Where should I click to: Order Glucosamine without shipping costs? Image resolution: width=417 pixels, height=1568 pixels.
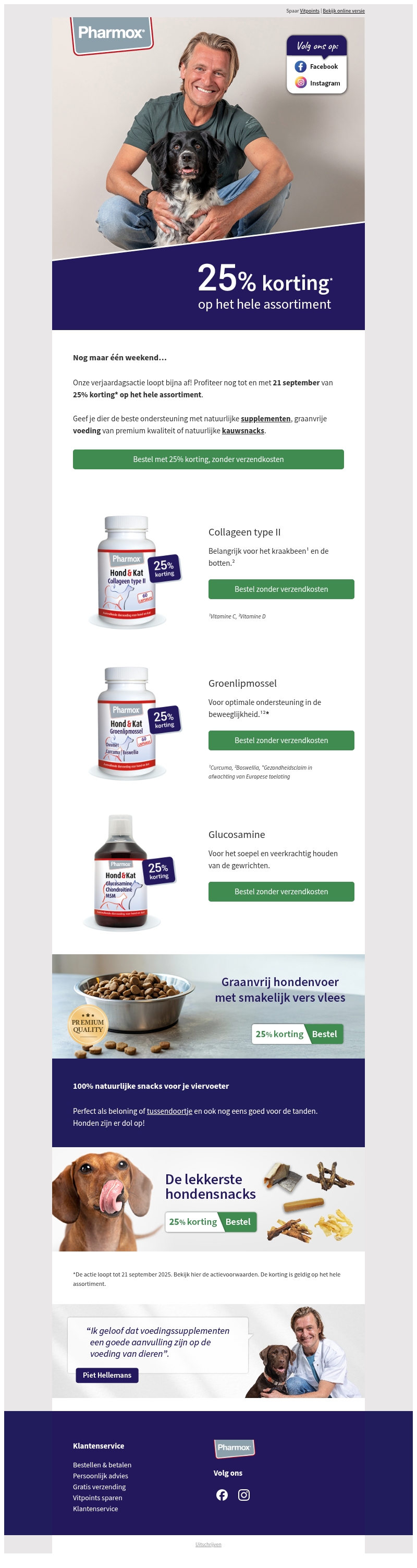pos(280,892)
